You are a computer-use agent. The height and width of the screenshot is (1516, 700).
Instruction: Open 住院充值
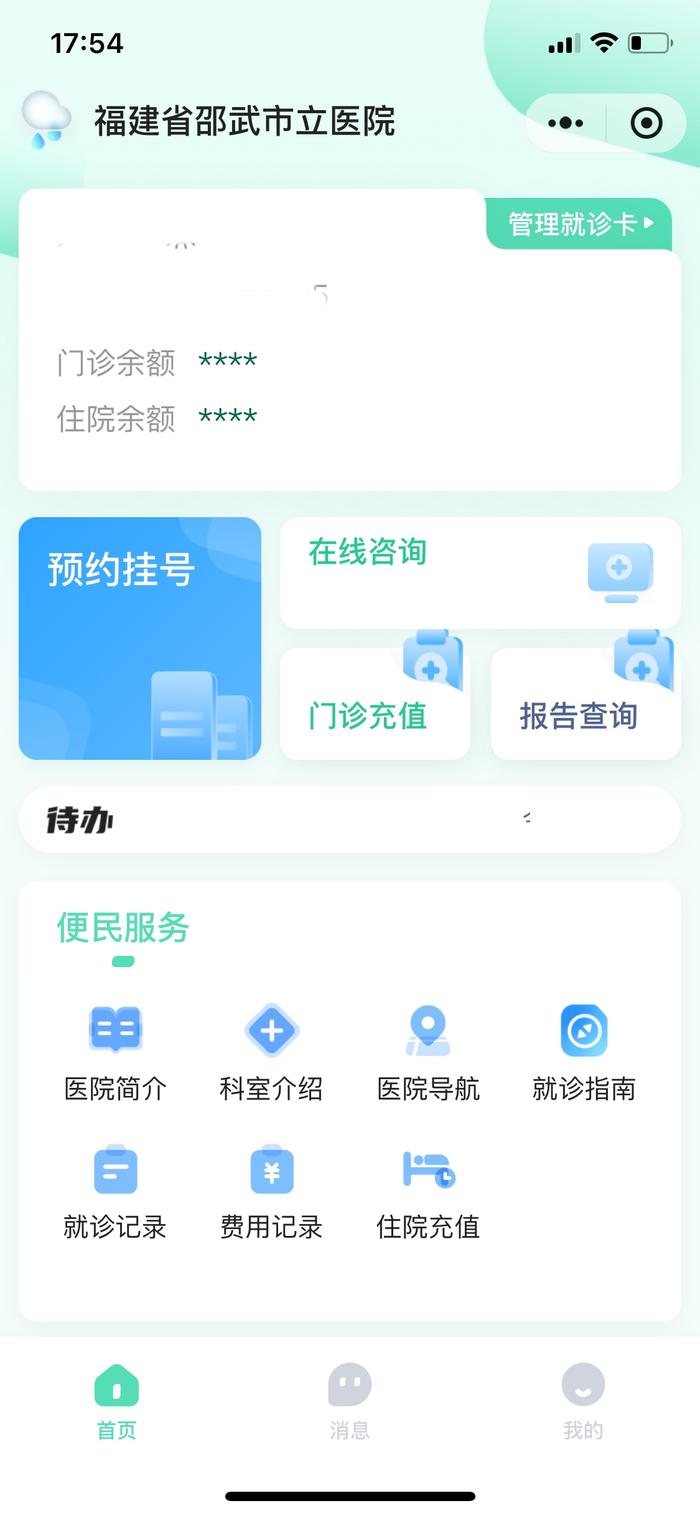click(428, 1193)
